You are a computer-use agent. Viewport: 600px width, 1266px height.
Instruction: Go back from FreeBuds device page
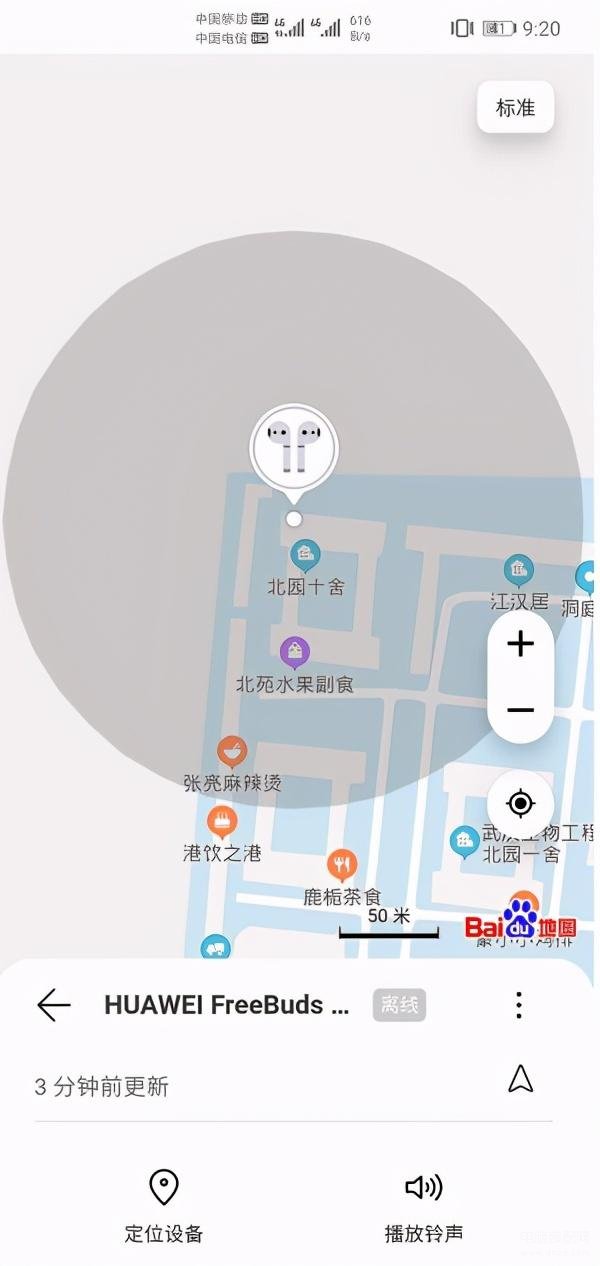[54, 1005]
